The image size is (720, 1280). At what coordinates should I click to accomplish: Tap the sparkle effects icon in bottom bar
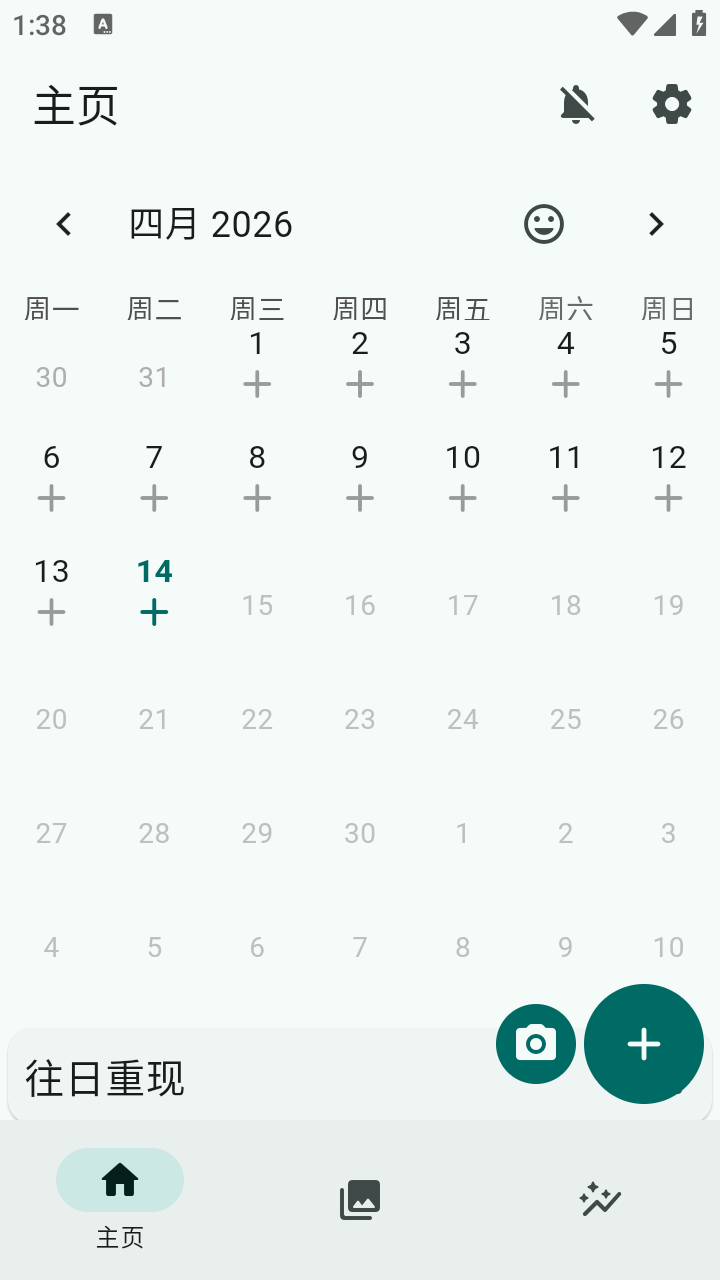pos(599,1198)
